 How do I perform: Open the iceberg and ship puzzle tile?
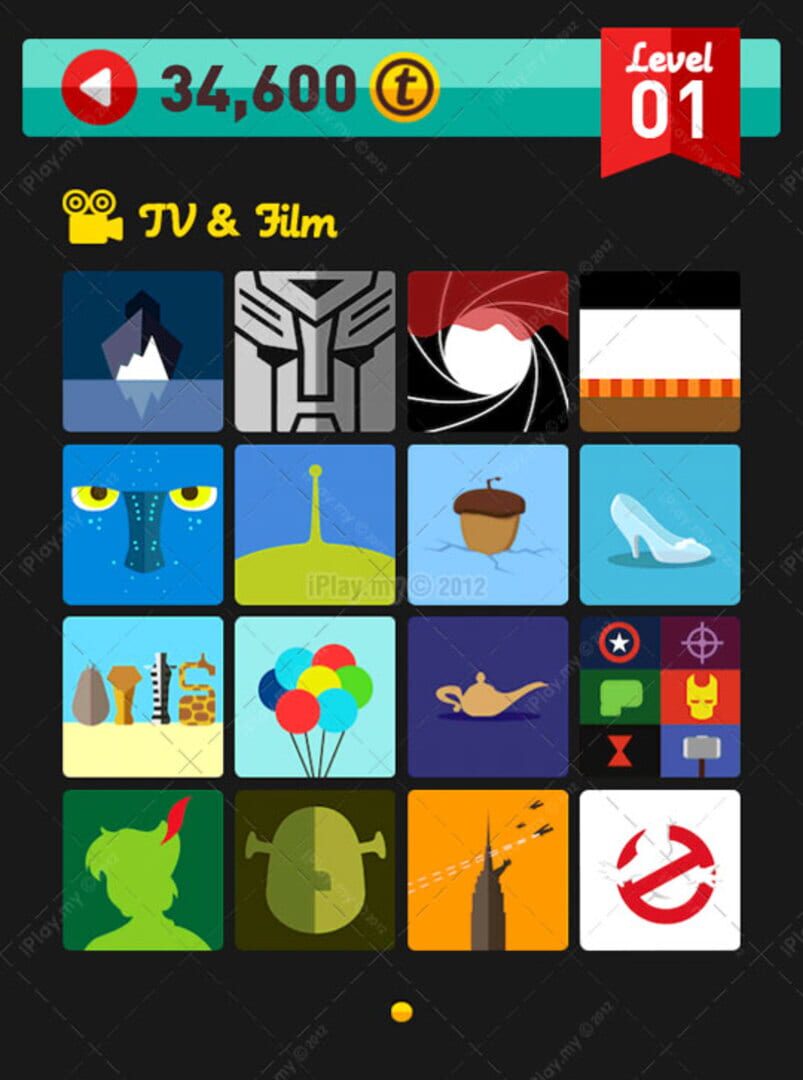(x=143, y=351)
